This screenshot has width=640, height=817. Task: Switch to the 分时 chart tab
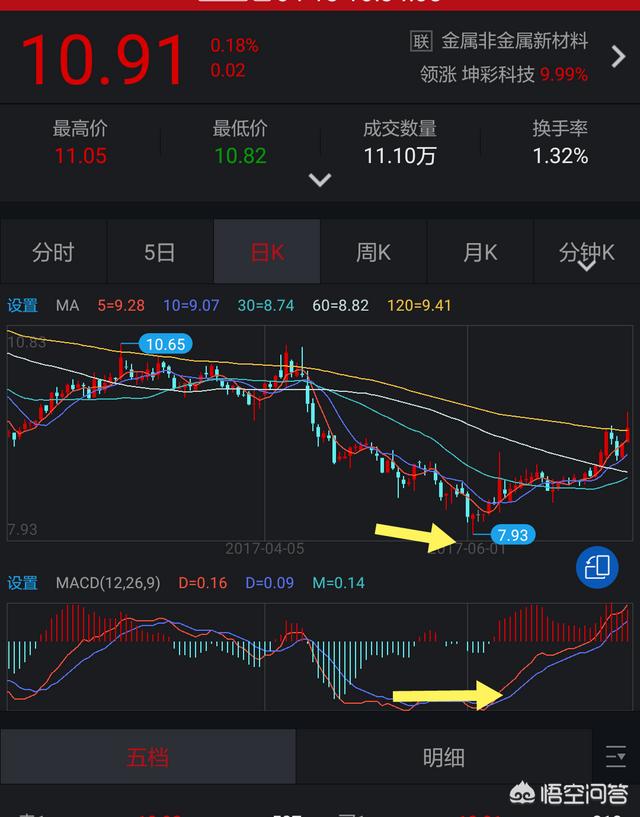pyautogui.click(x=53, y=253)
